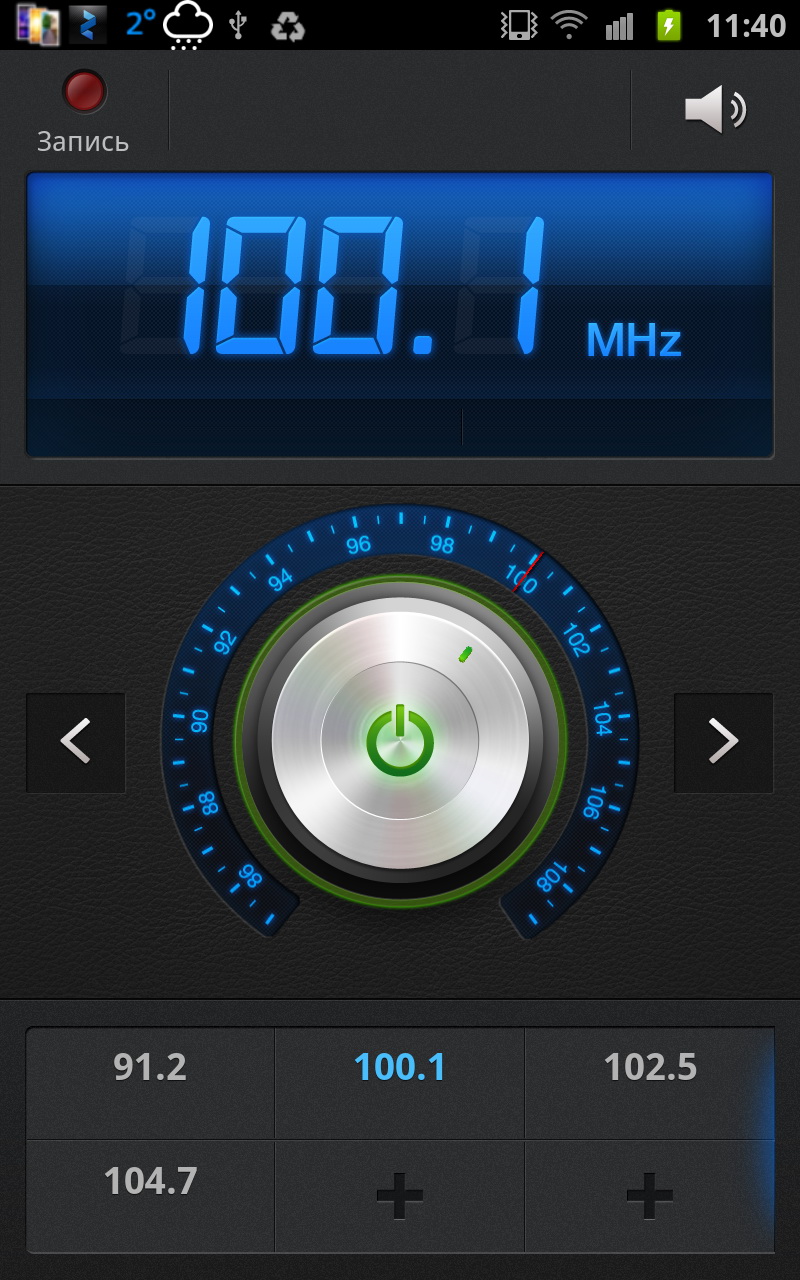The height and width of the screenshot is (1280, 800).
Task: Turn off the radio with the power button
Action: point(400,741)
